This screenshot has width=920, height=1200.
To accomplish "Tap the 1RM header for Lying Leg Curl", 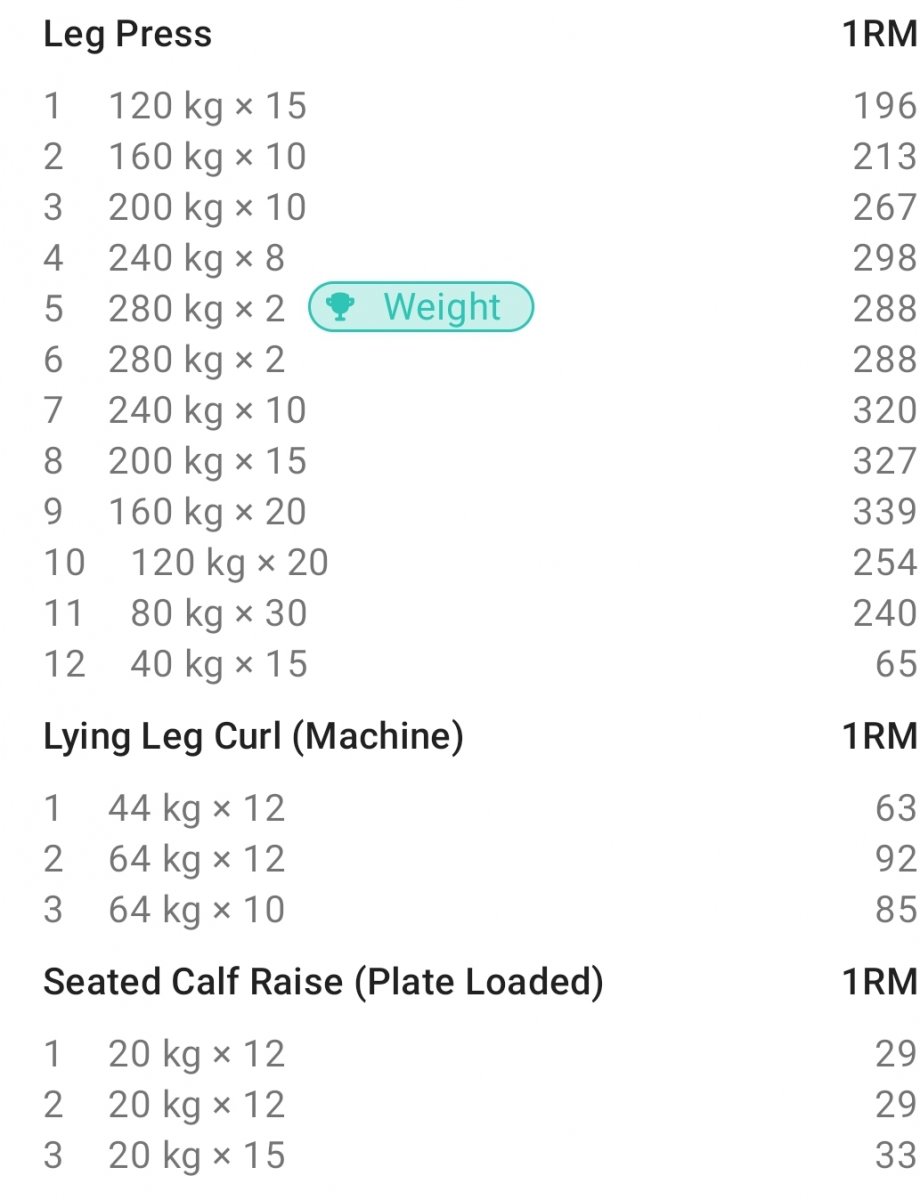I will click(880, 735).
